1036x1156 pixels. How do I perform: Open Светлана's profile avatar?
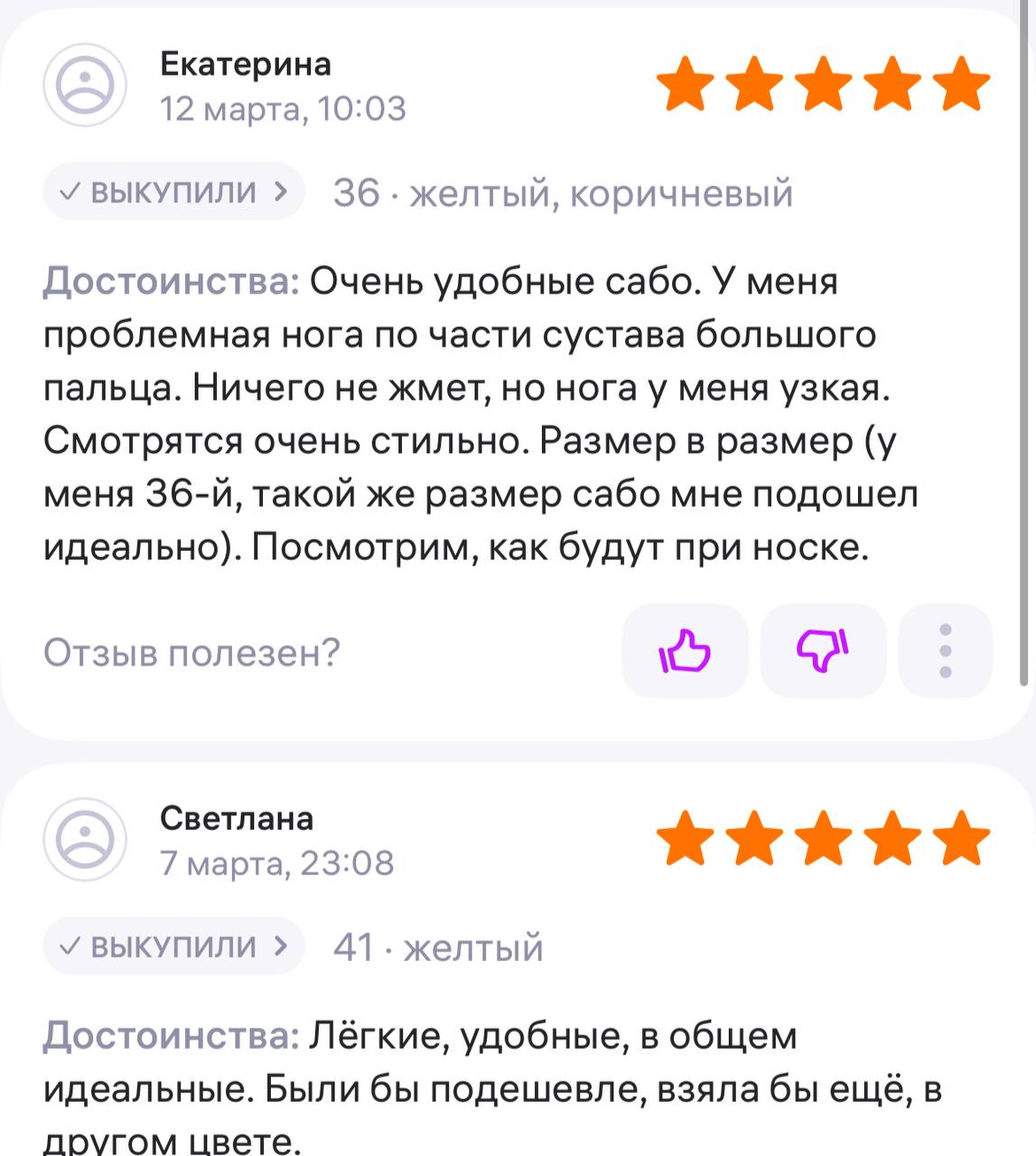tap(85, 840)
